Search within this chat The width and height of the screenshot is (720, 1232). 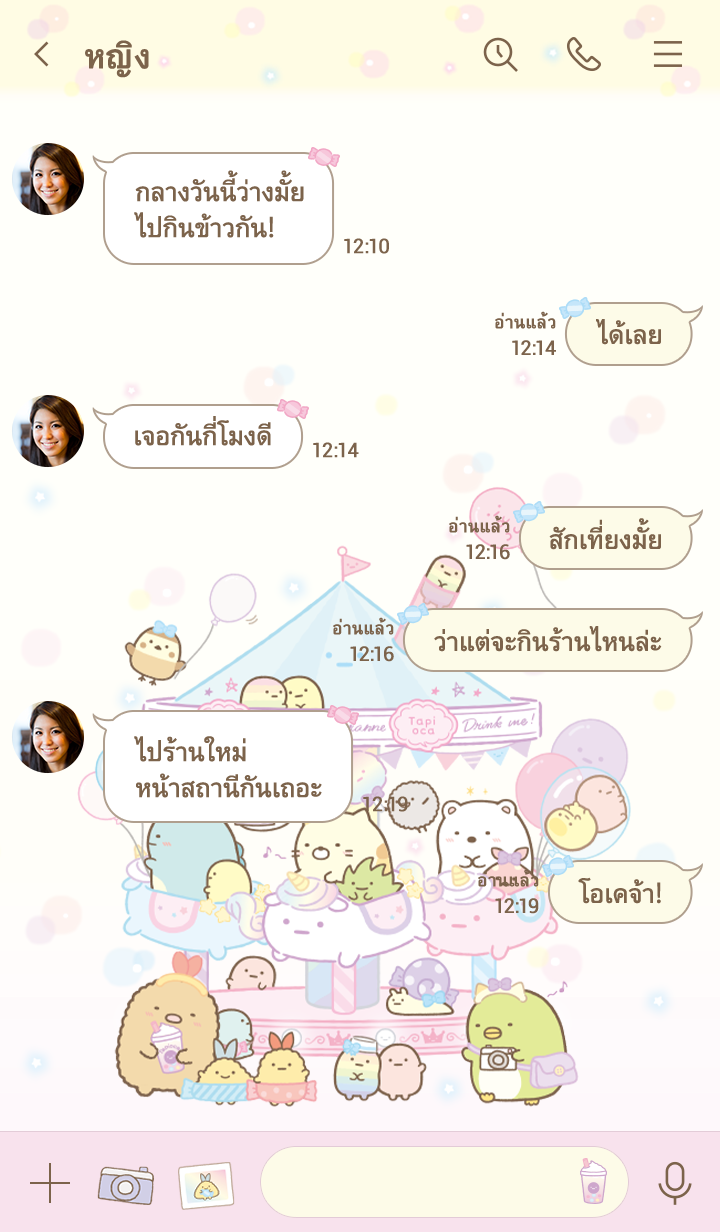[500, 54]
